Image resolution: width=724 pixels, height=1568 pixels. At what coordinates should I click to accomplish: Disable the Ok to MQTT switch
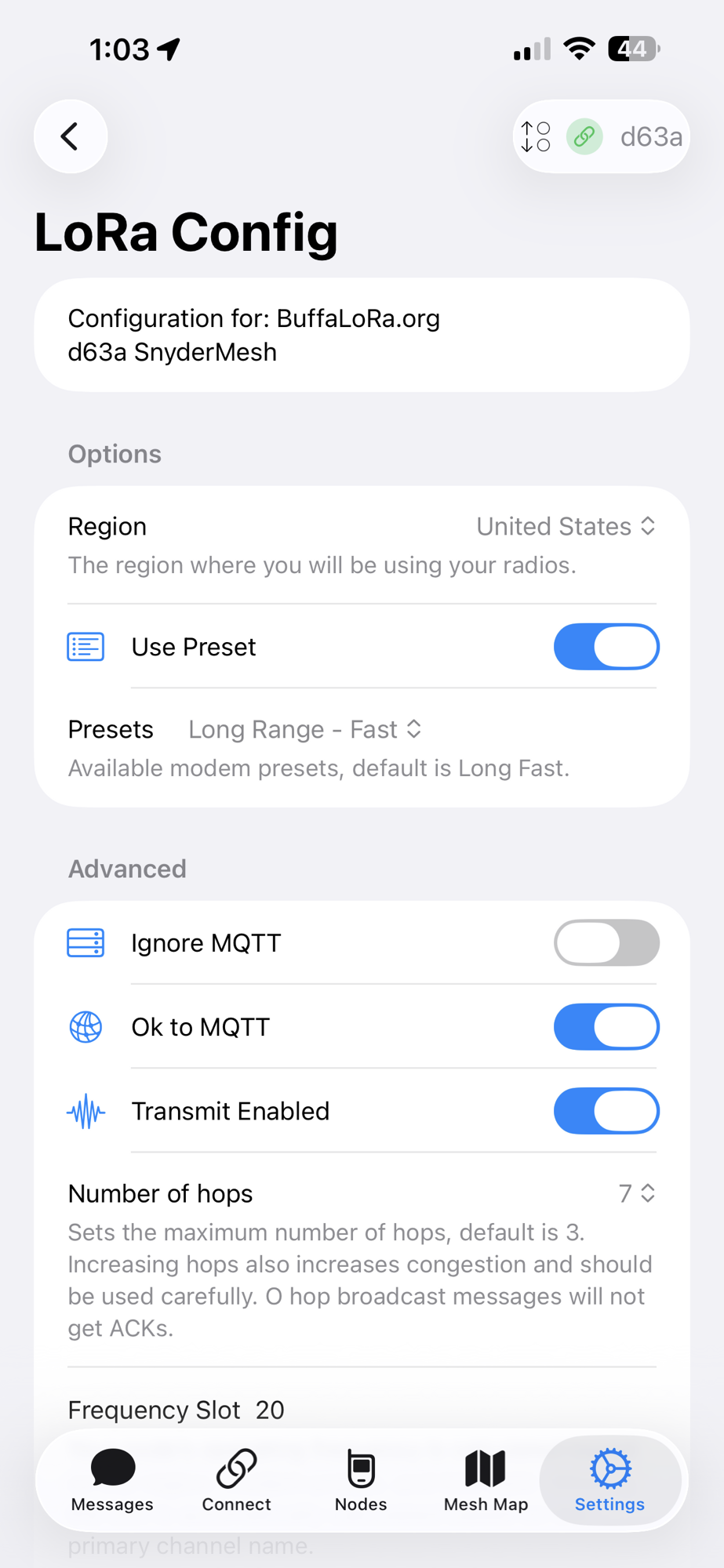coord(606,1027)
